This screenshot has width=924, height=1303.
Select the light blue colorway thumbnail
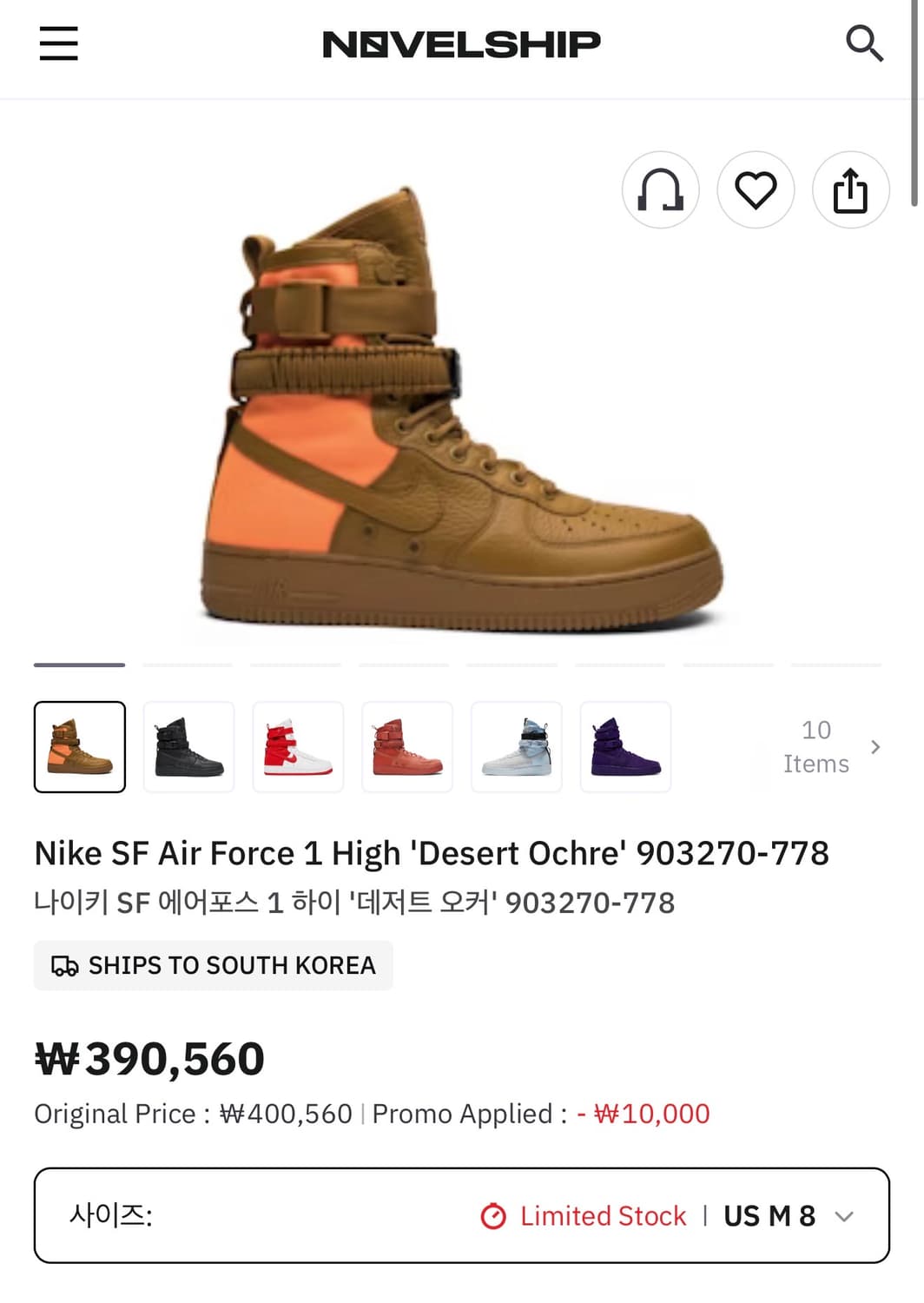click(517, 747)
